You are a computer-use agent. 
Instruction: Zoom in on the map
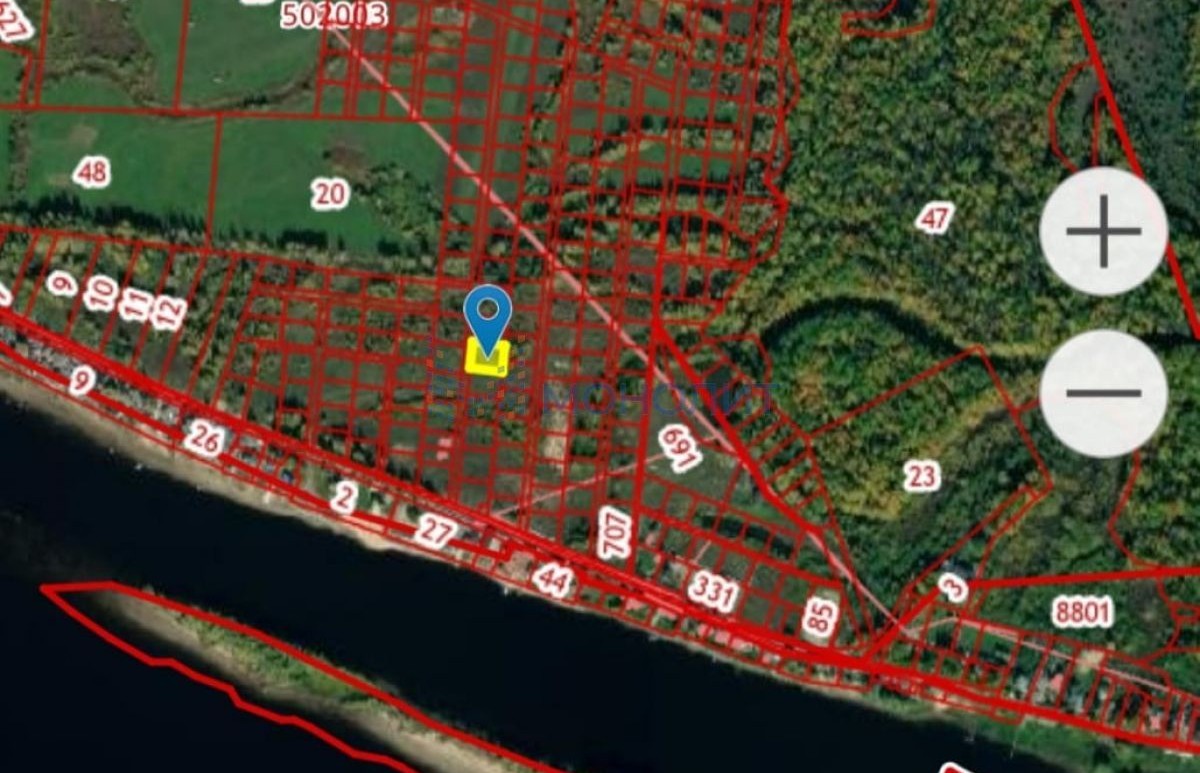point(1103,231)
